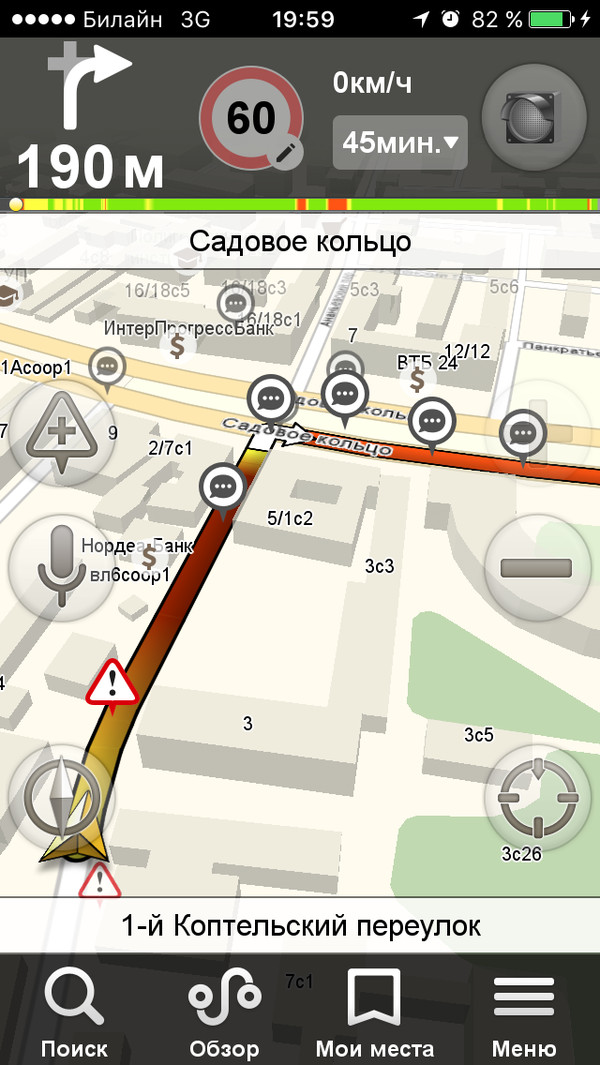
Task: Edit the 60 speed limit sign
Action: tap(288, 152)
